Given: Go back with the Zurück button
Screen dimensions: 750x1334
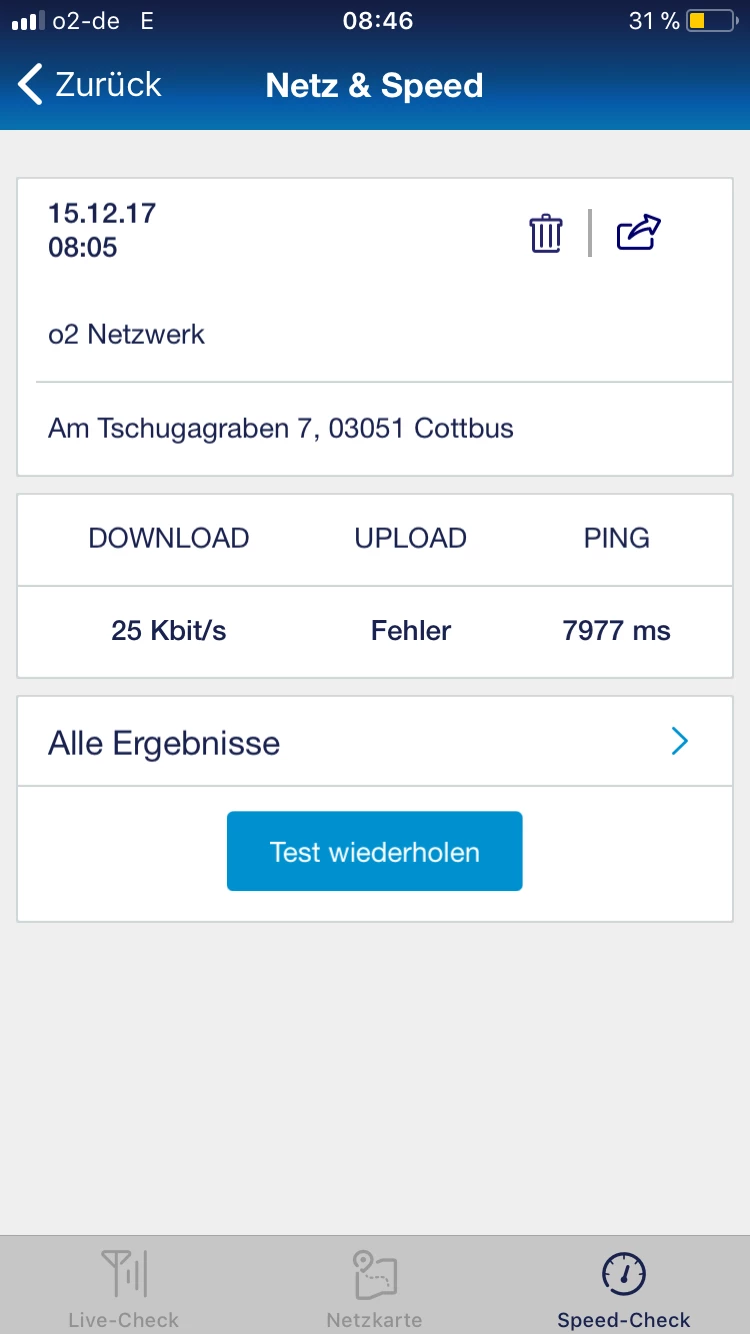Looking at the screenshot, I should 90,85.
